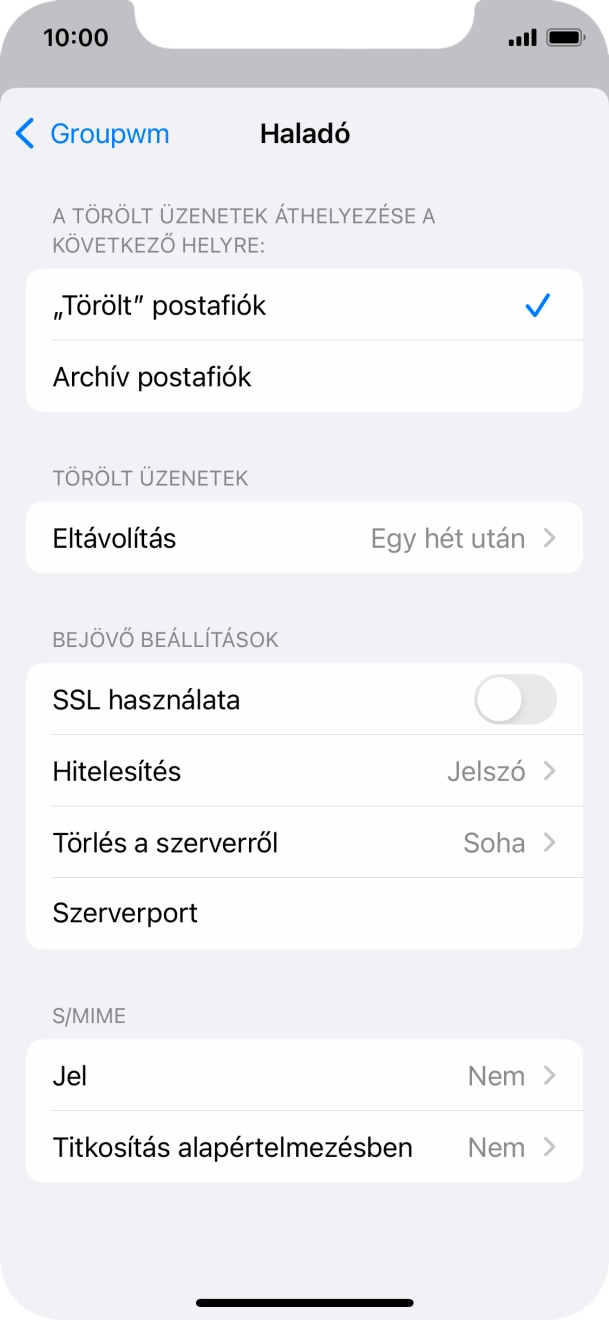Viewport: 609px width, 1320px height.
Task: Toggle the SSL használata switch
Action: 515,700
